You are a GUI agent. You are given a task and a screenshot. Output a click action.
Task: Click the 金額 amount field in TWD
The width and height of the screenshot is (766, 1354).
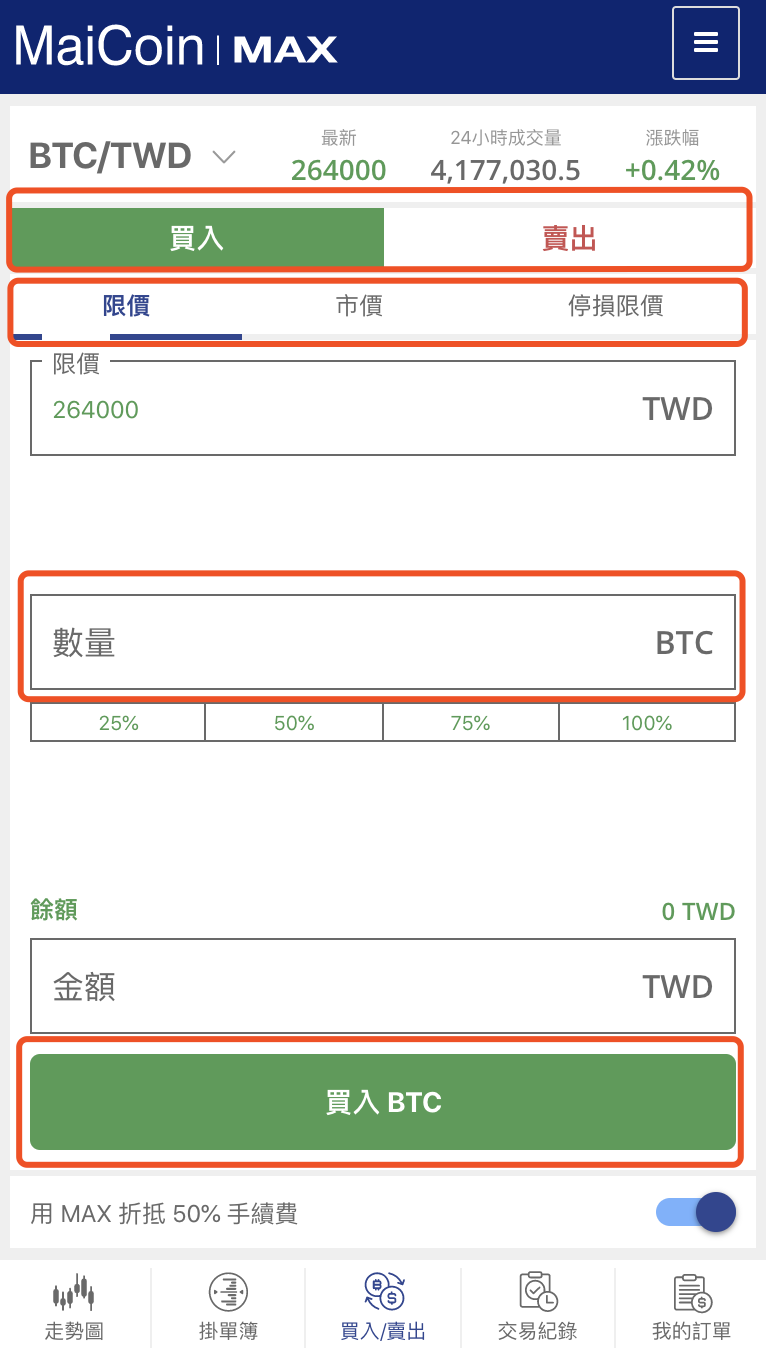(x=383, y=986)
